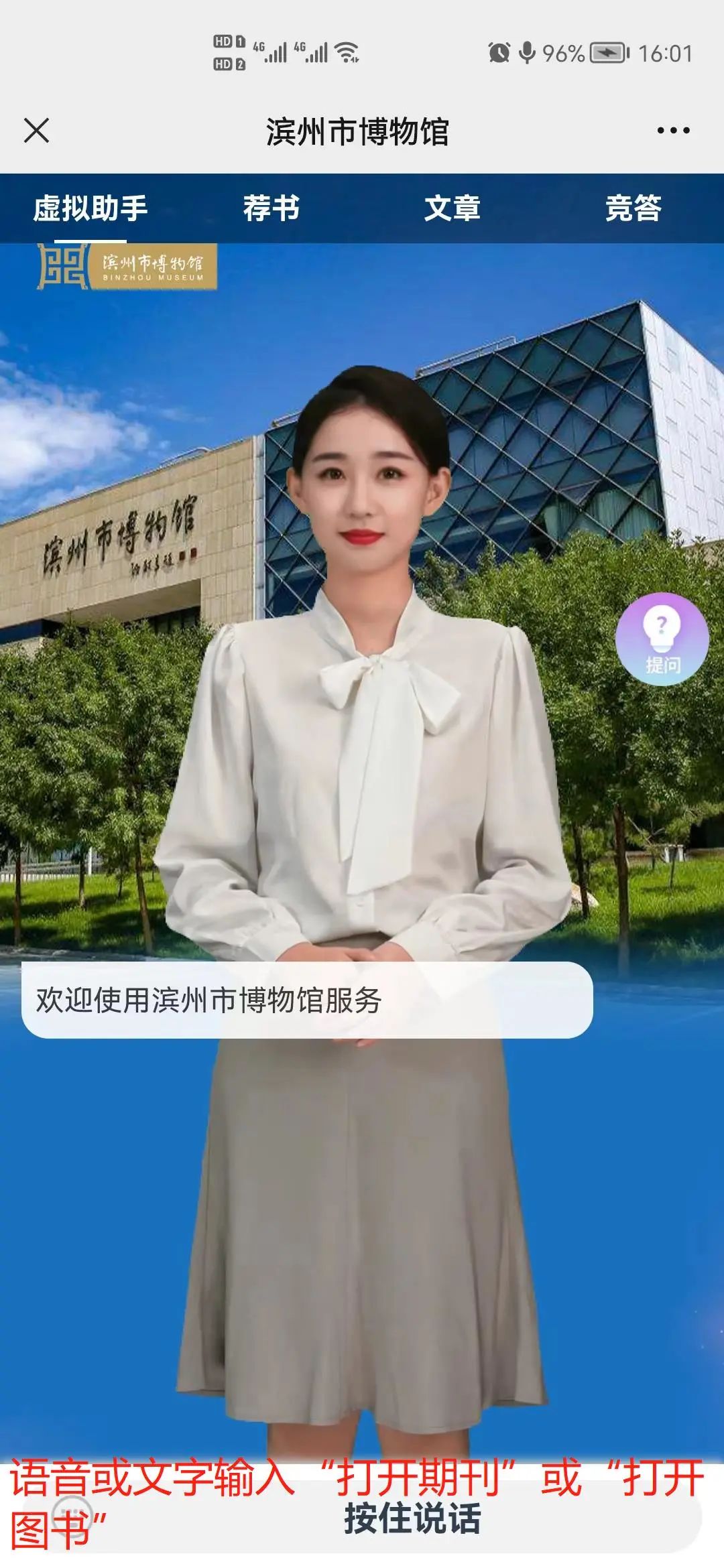
Task: Tap the 按住说话 voice button
Action: click(412, 1520)
